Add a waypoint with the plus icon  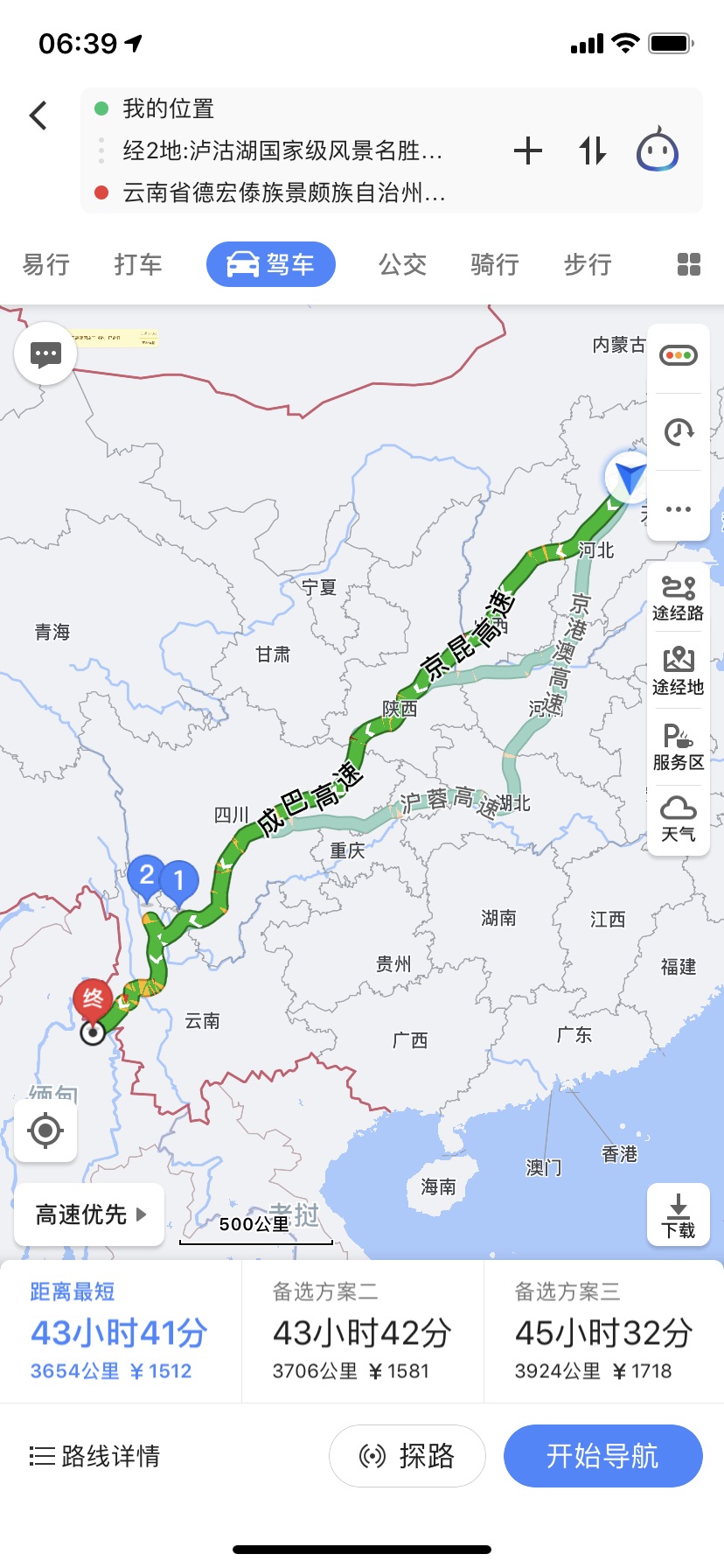click(x=527, y=151)
